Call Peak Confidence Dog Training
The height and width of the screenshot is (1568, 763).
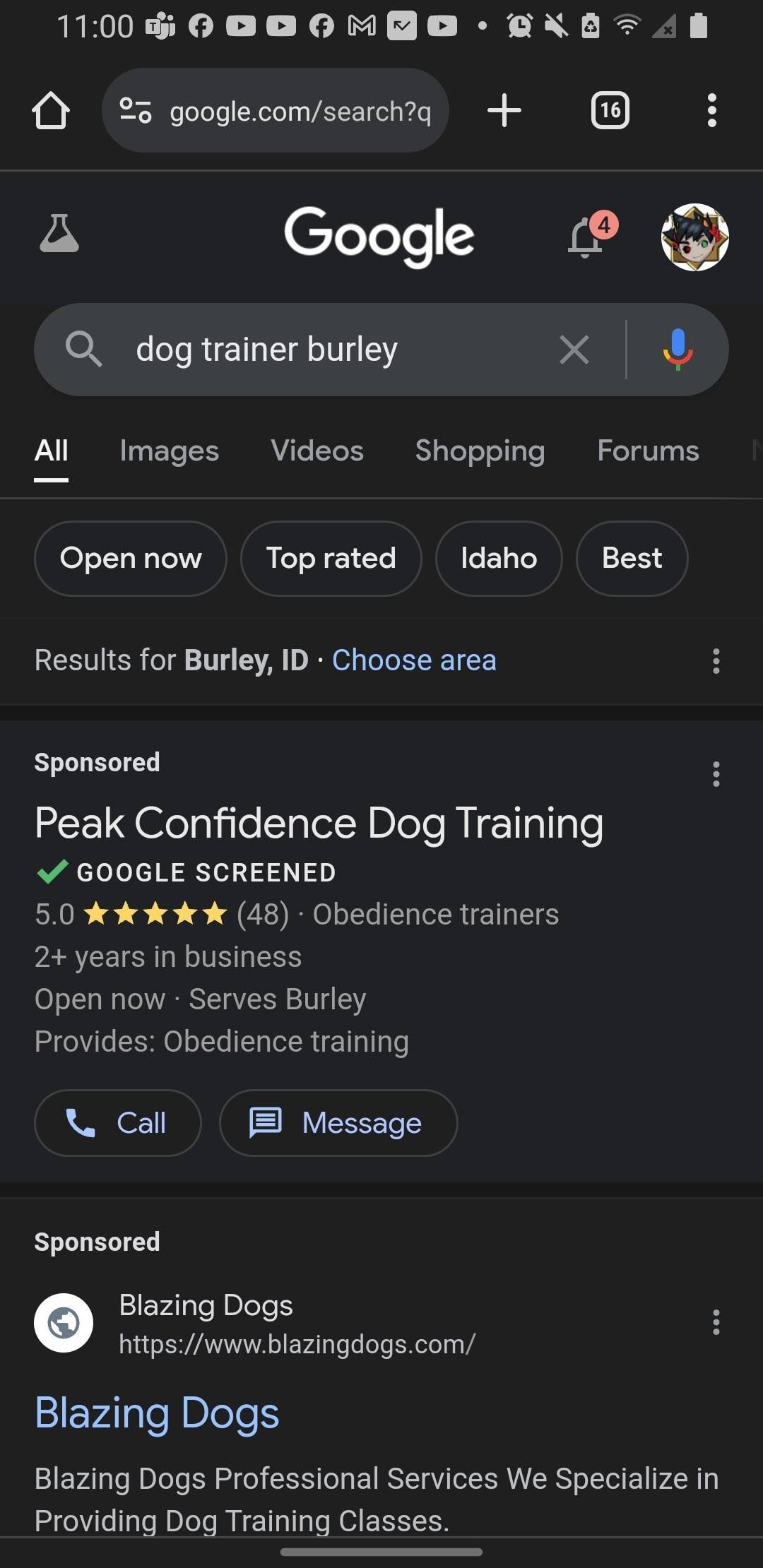118,1123
